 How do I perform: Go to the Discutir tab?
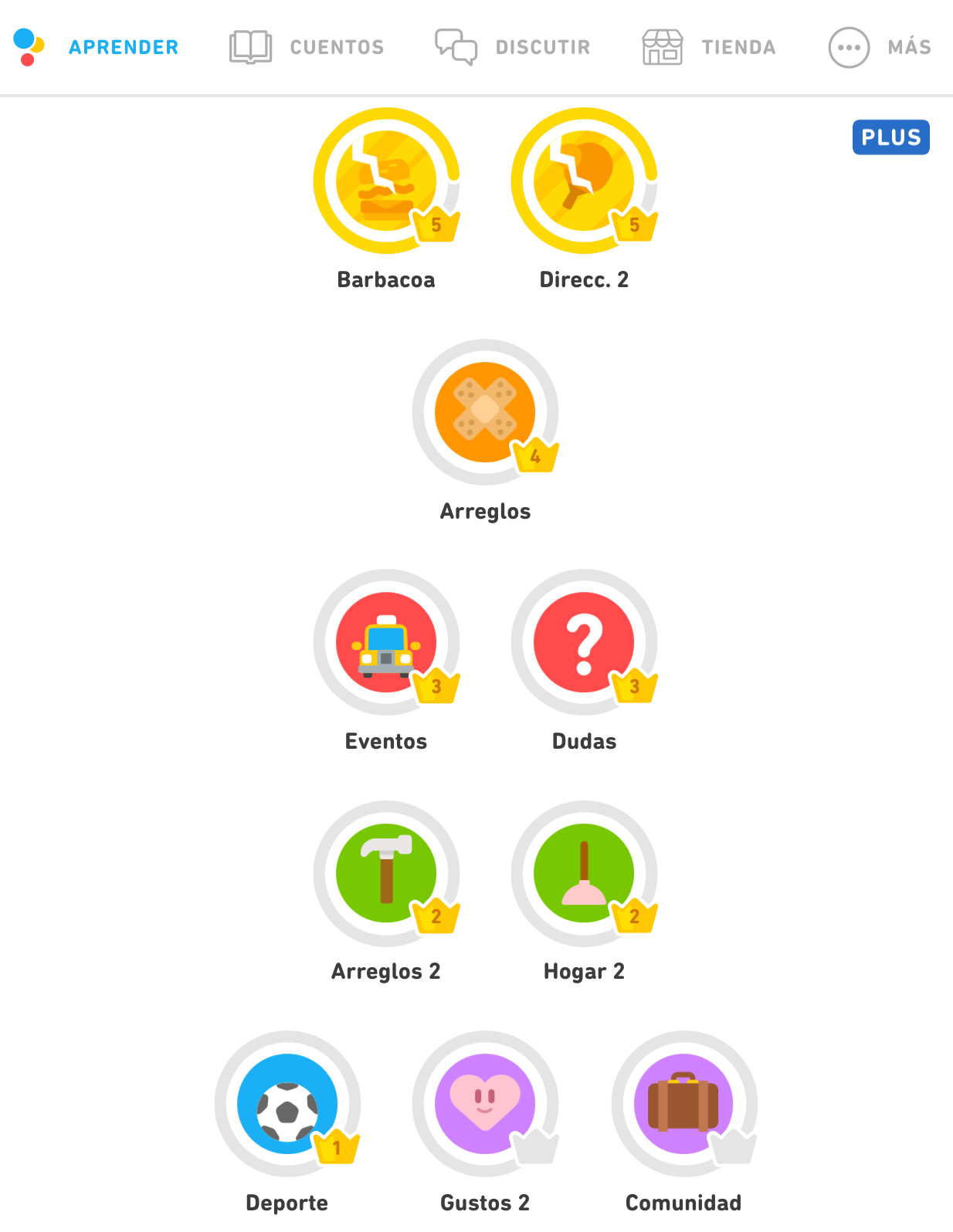click(513, 47)
